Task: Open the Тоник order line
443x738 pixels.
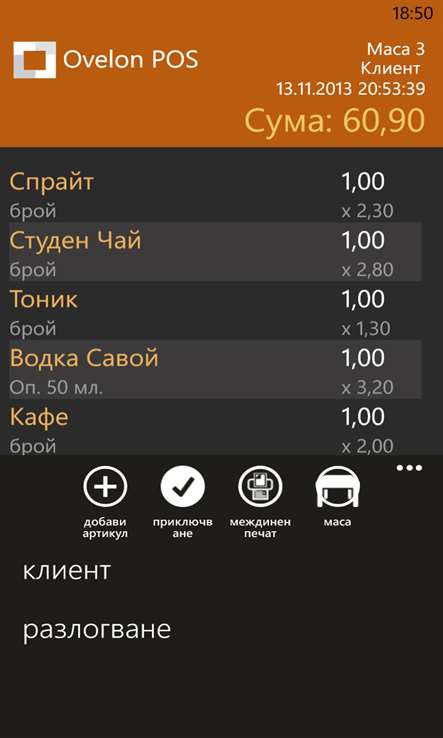Action: [x=215, y=311]
